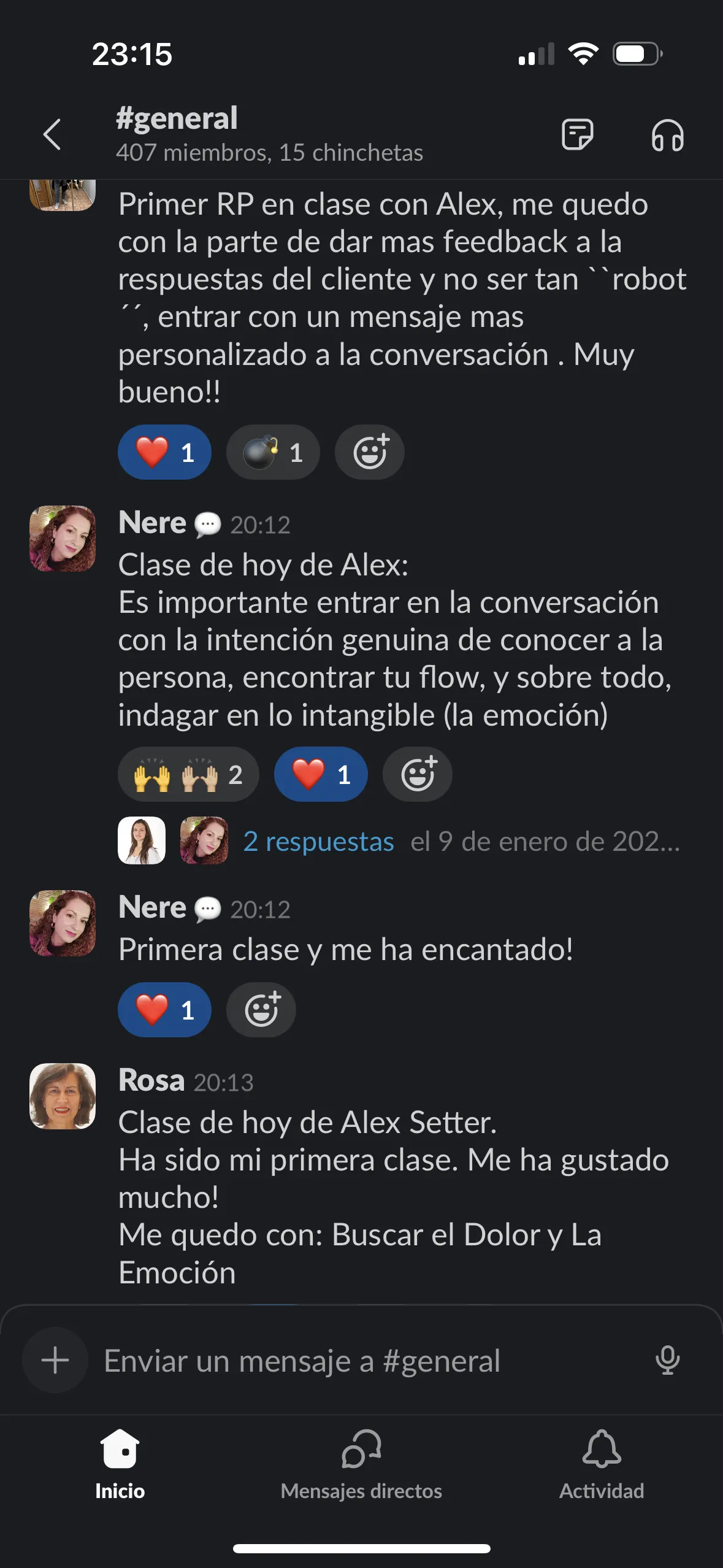The height and width of the screenshot is (1568, 723).
Task: Record a voice clip with the microphone
Action: pyautogui.click(x=667, y=1360)
